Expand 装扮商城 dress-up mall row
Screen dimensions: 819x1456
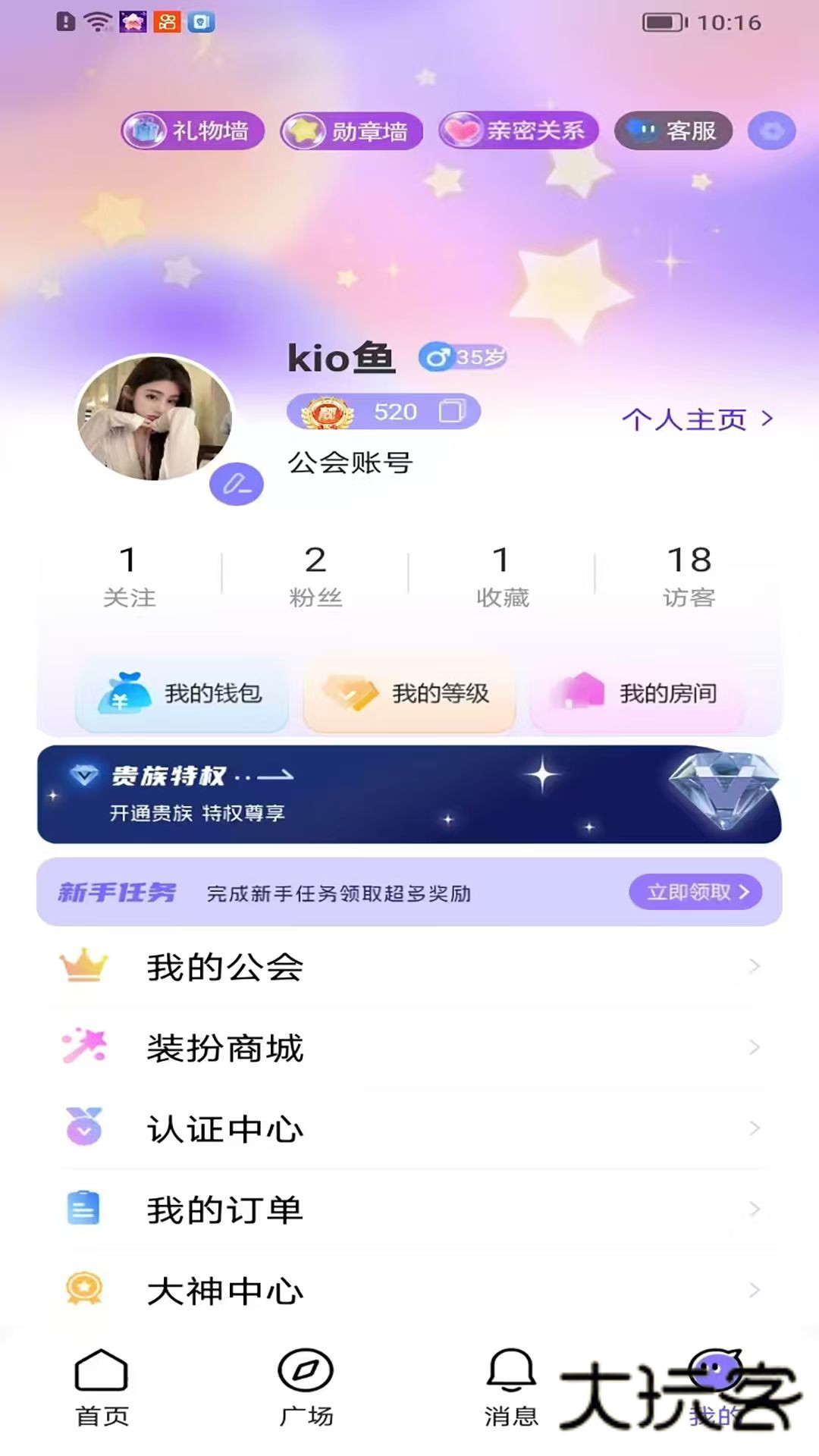pyautogui.click(x=409, y=1047)
